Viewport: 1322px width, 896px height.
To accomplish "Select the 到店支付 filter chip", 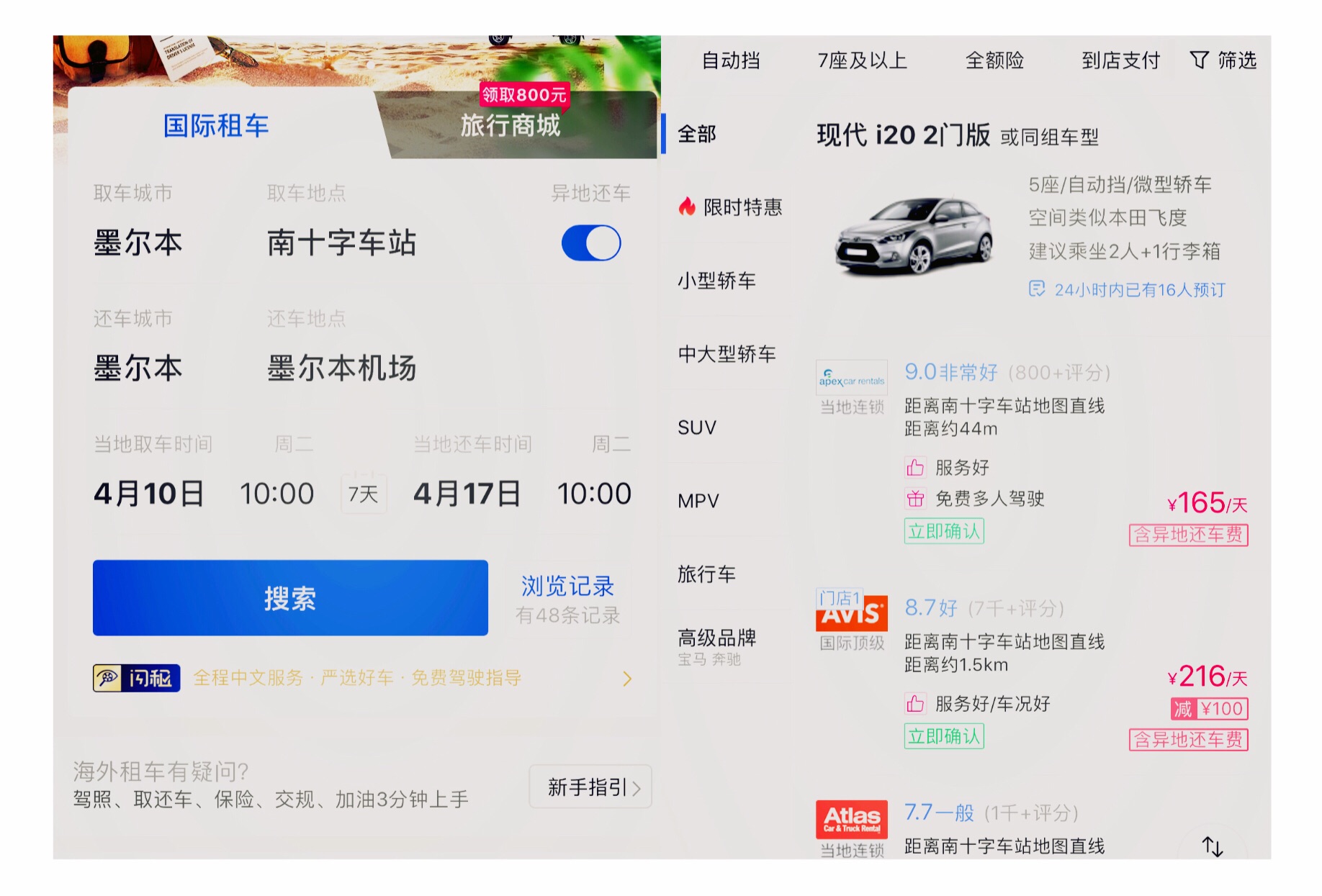I will (x=1120, y=60).
